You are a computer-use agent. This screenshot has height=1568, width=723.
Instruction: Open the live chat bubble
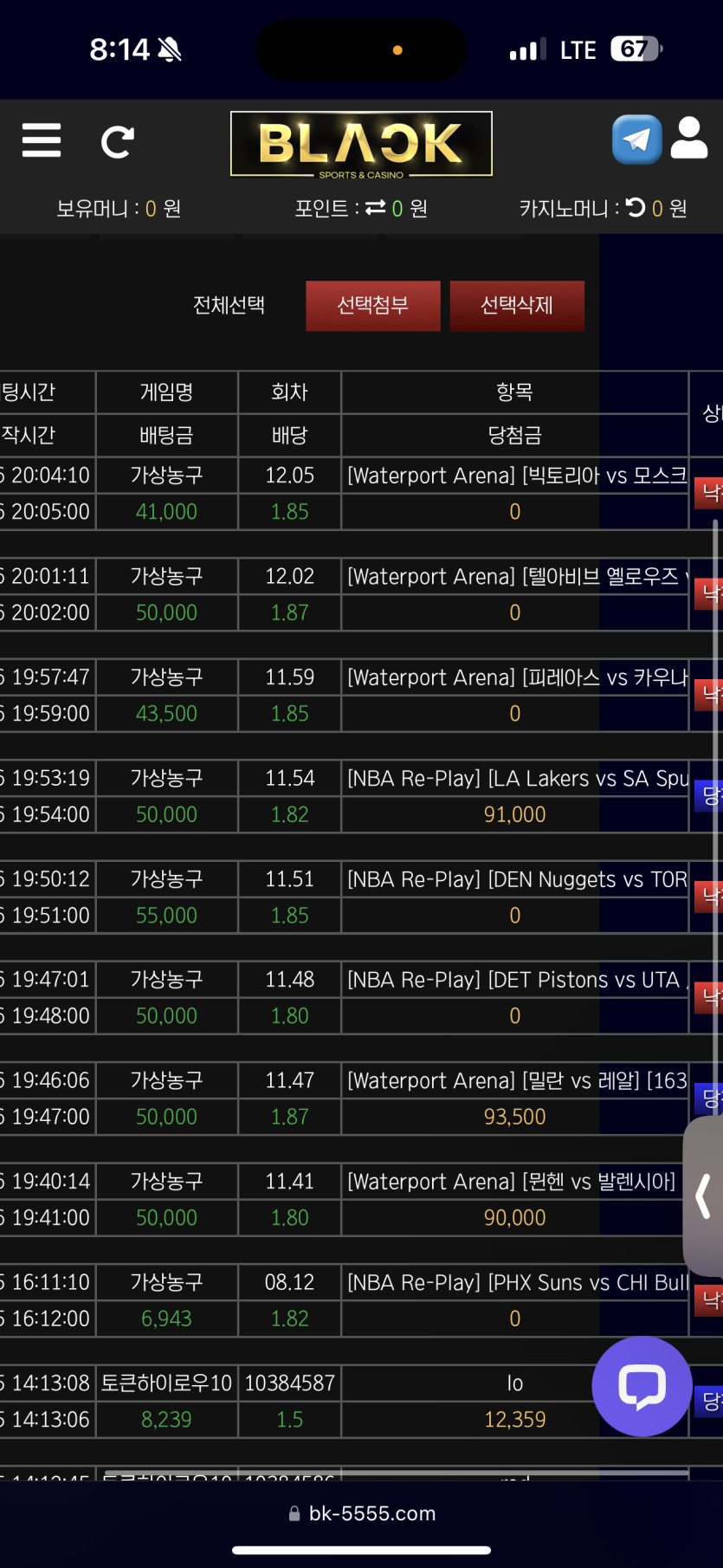(x=642, y=1386)
